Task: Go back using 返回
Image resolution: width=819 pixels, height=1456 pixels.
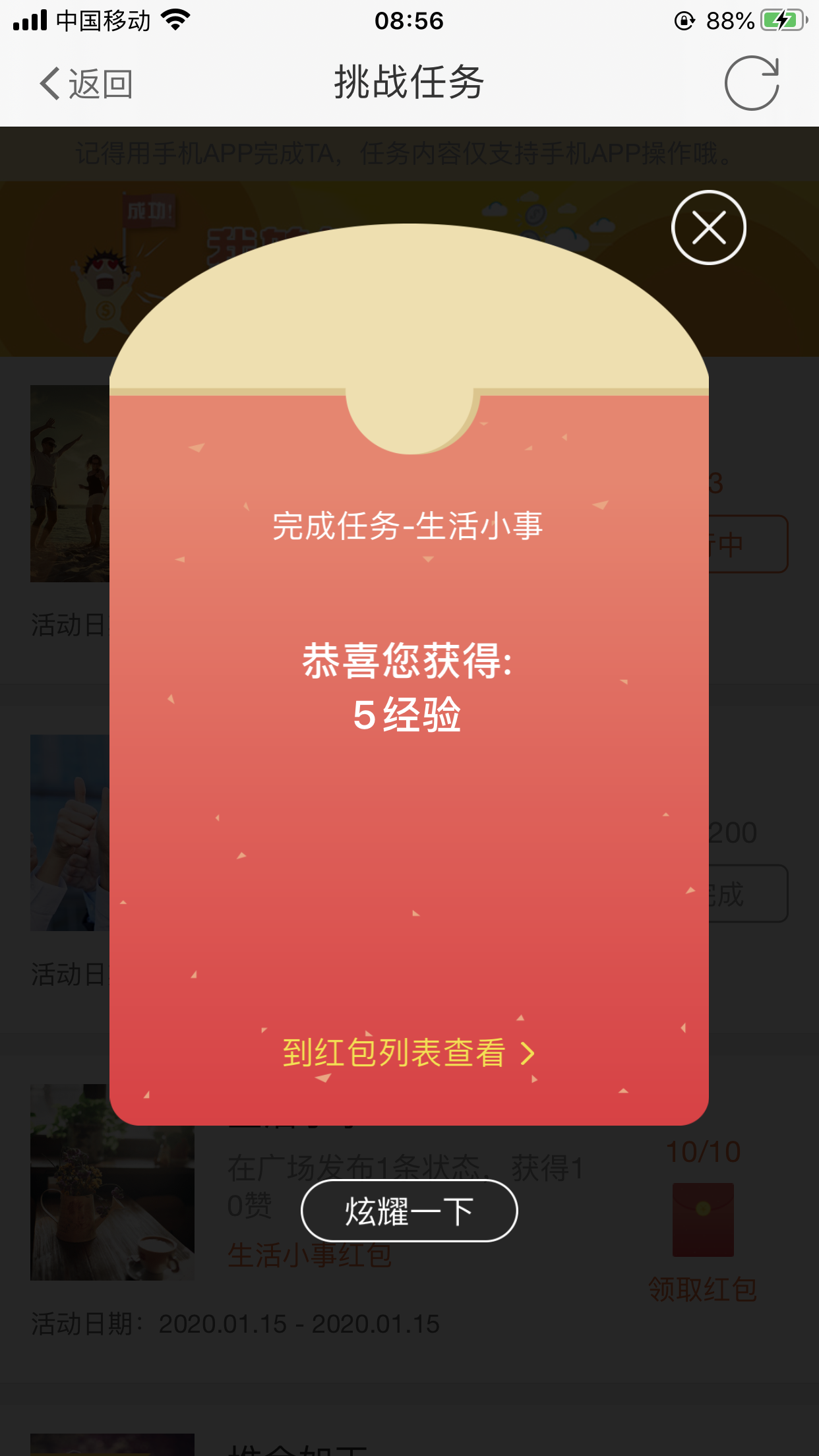Action: coord(86,84)
